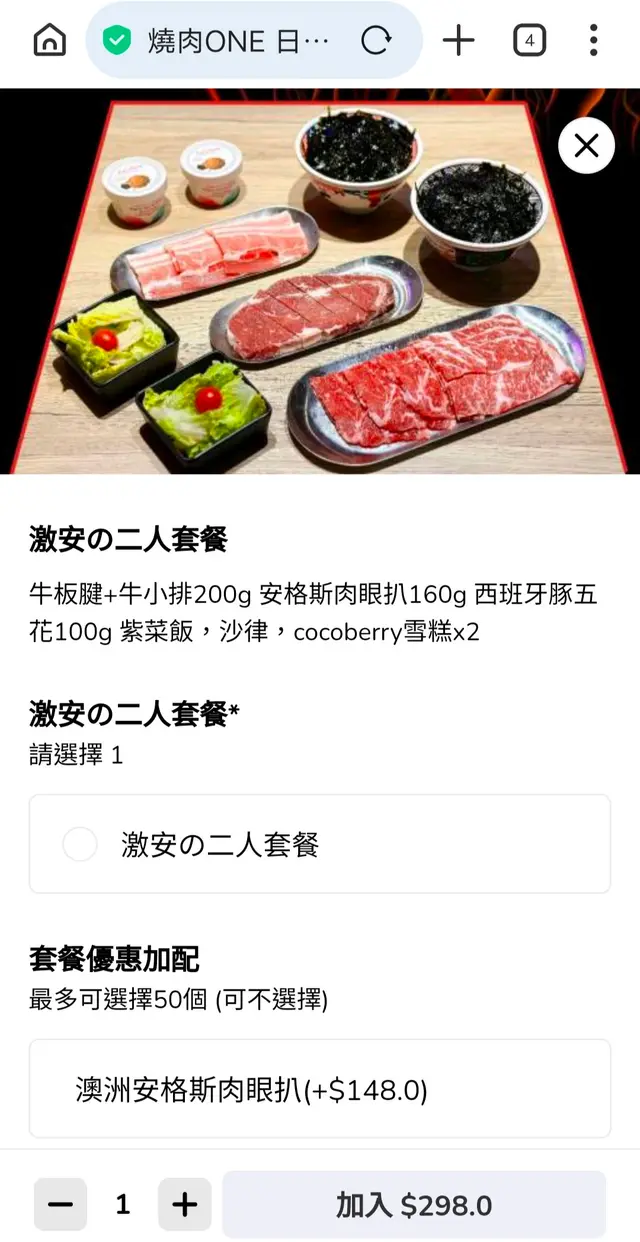The image size is (640, 1242).
Task: Add to cart with 加入 $298.0
Action: tap(414, 1204)
